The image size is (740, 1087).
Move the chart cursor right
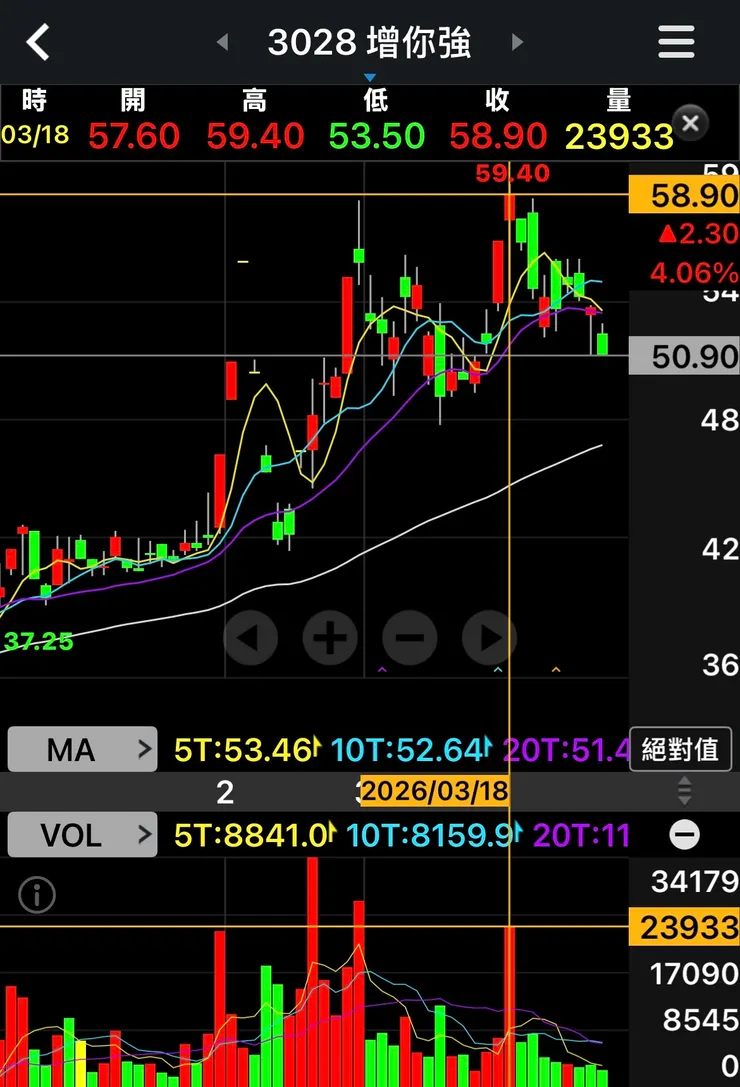489,637
